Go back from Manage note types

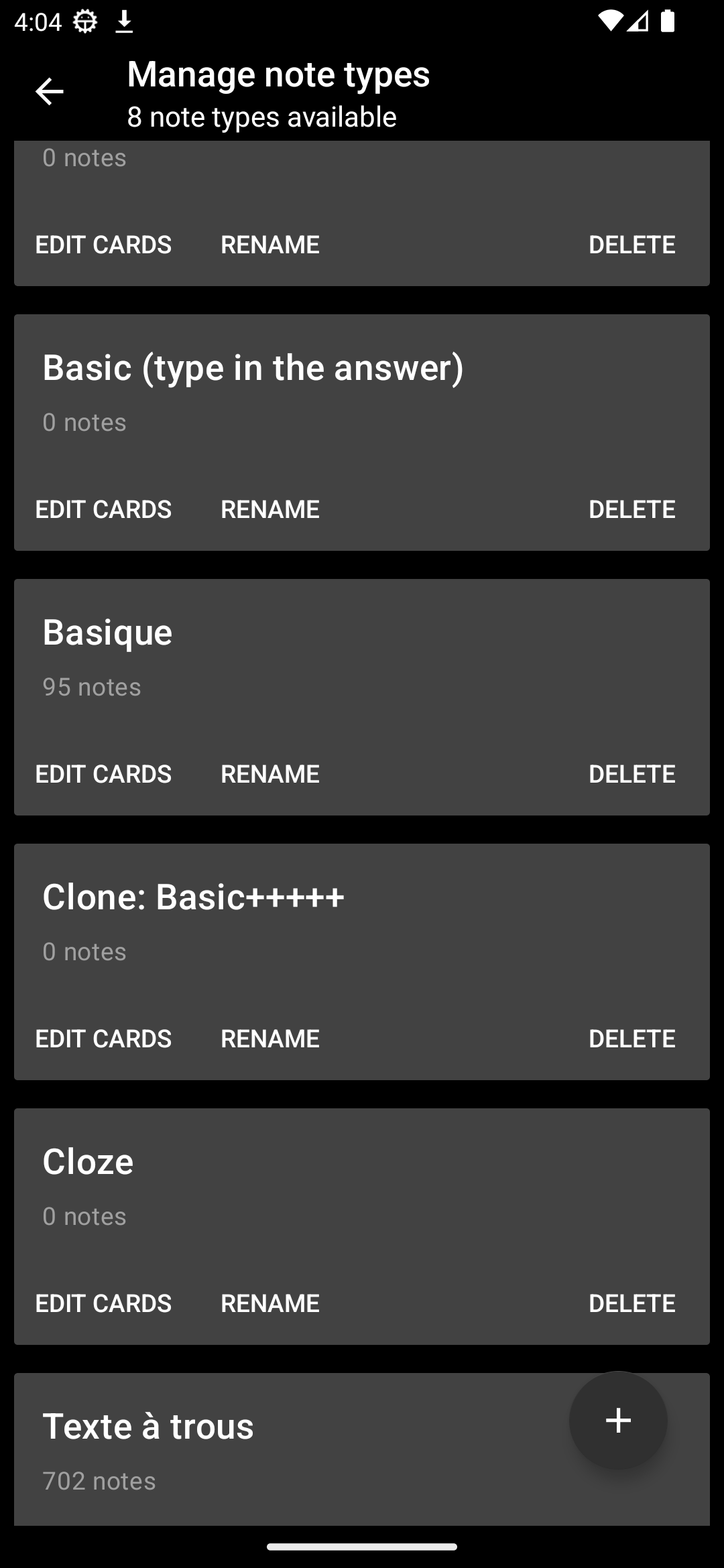tap(49, 92)
